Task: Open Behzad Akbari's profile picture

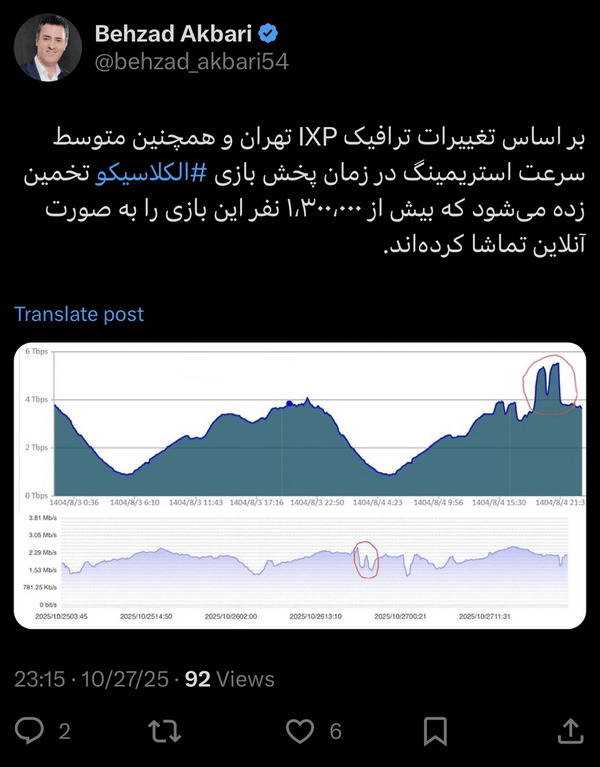Action: click(x=48, y=47)
